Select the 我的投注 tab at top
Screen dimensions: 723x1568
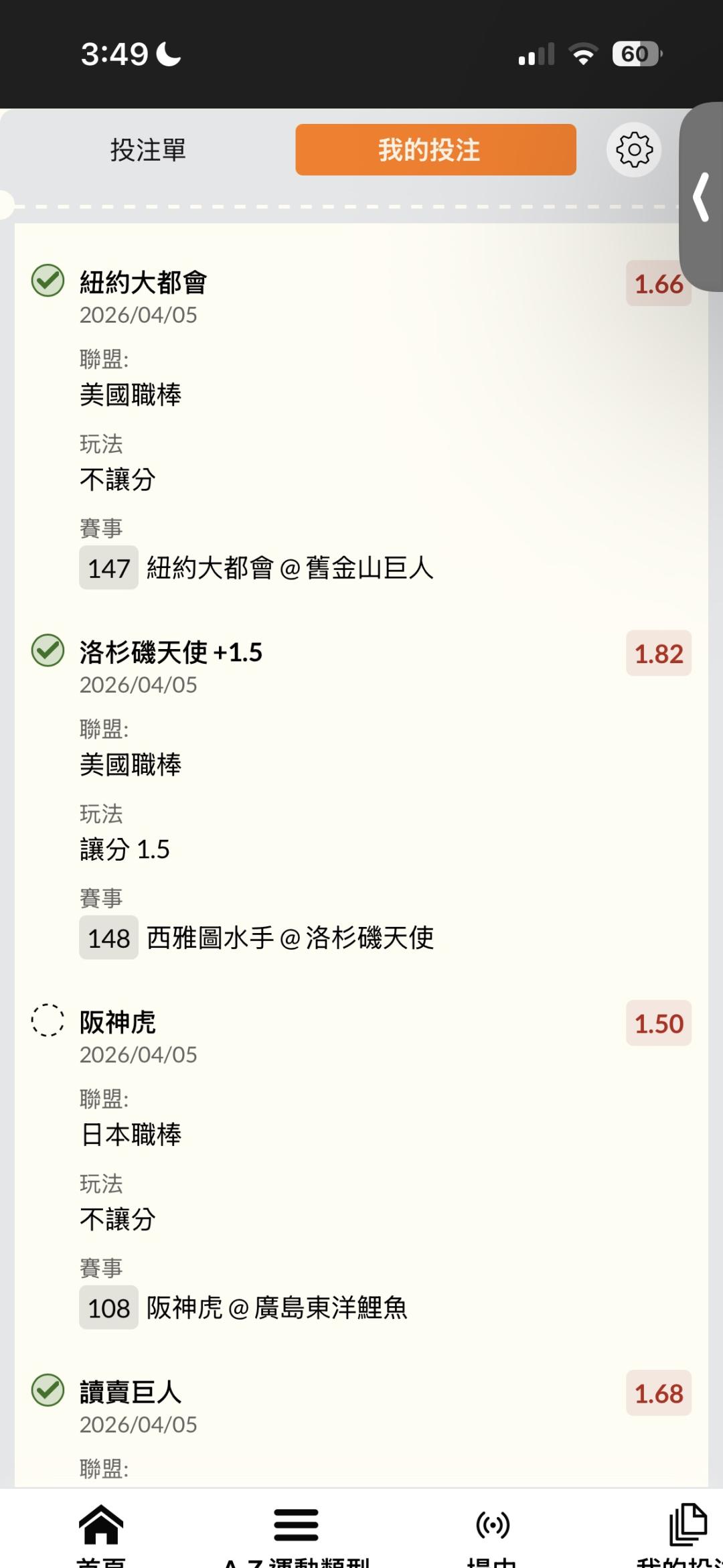pos(435,150)
